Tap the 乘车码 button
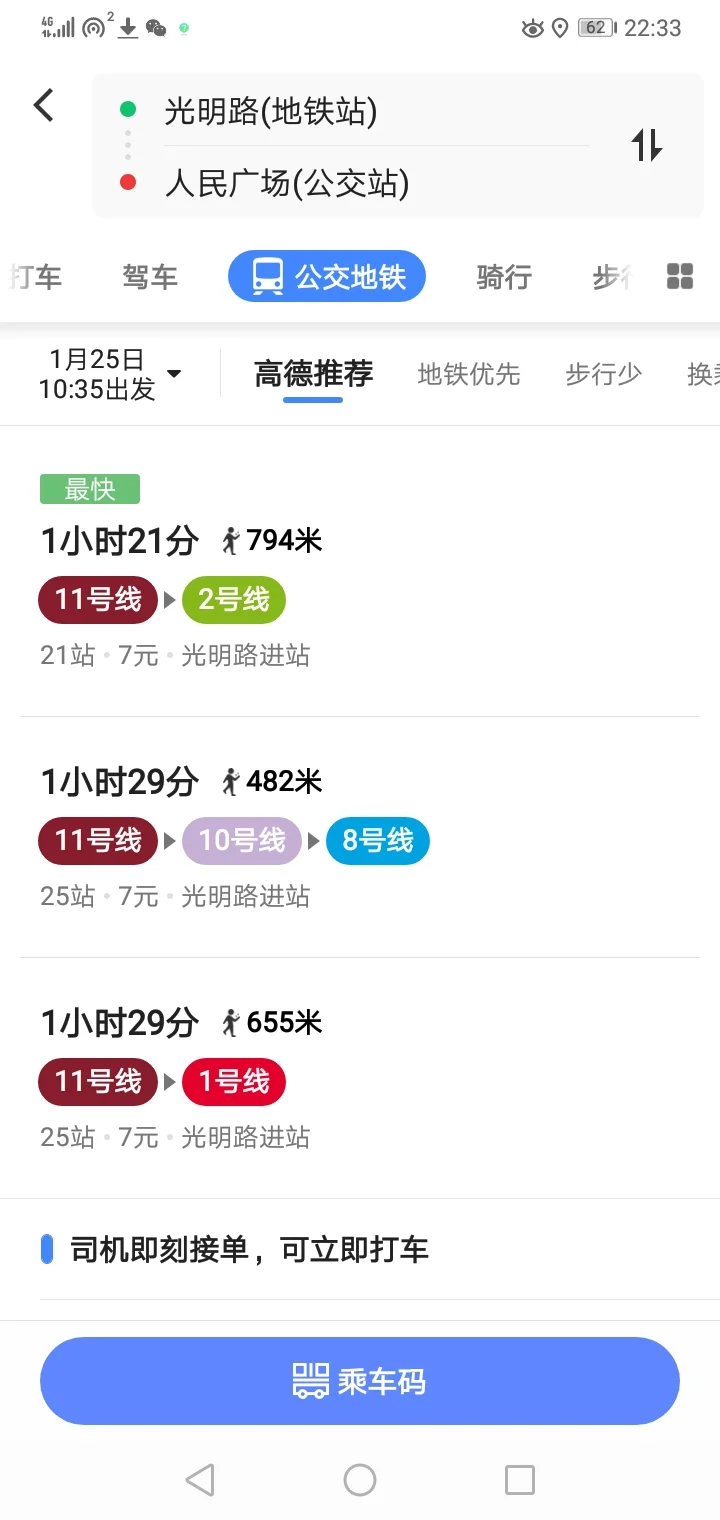Image resolution: width=720 pixels, height=1520 pixels. tap(360, 1381)
